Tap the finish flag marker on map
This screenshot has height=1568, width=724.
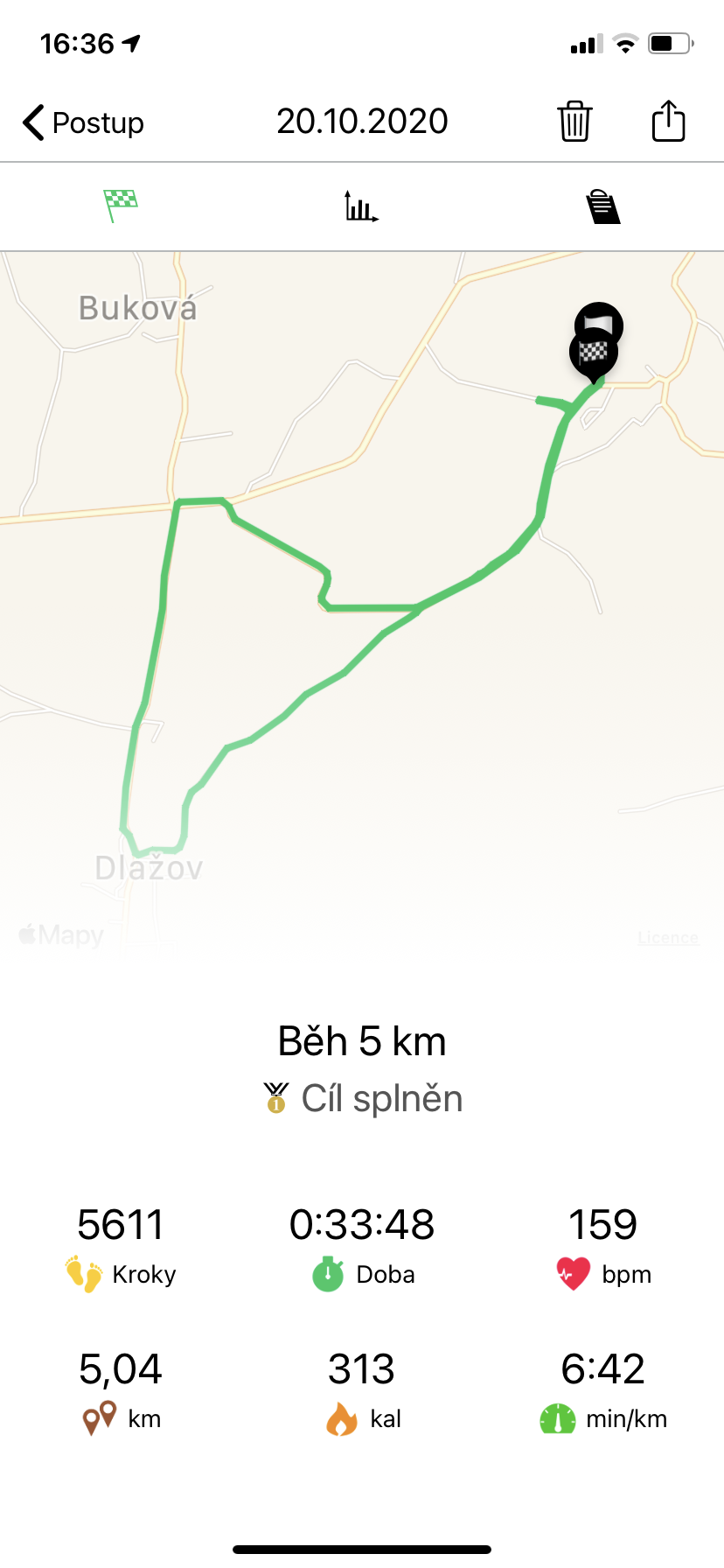coord(594,353)
